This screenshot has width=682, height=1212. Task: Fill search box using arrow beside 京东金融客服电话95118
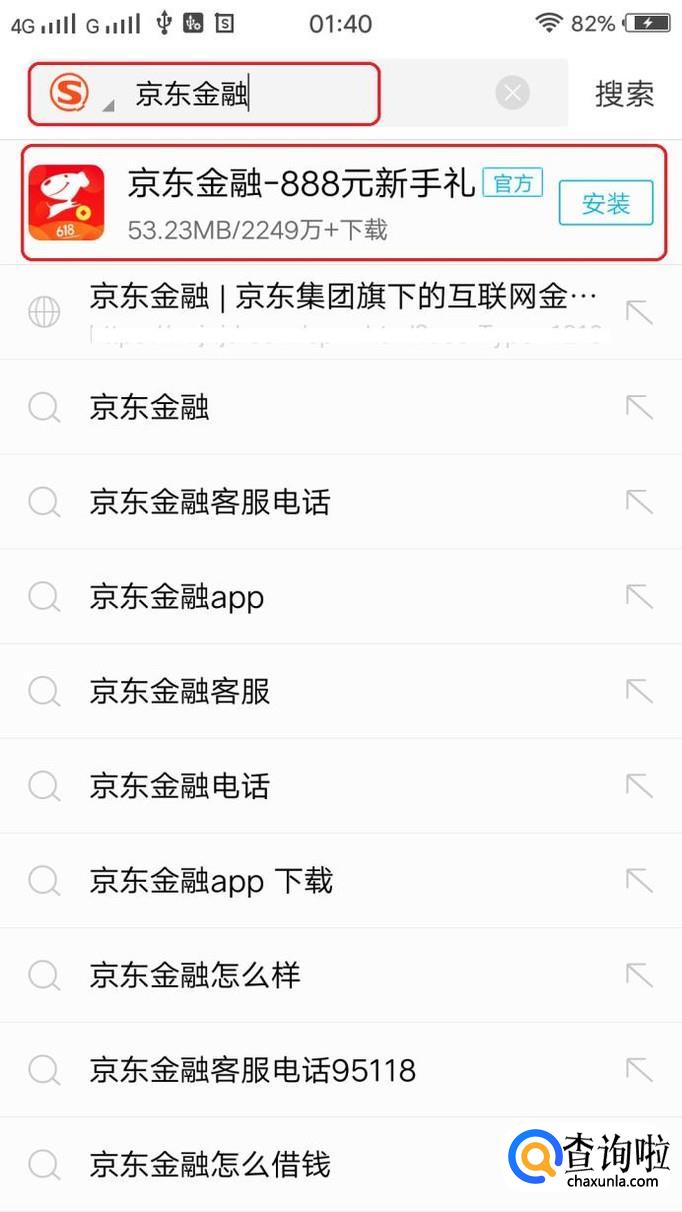[x=638, y=1070]
